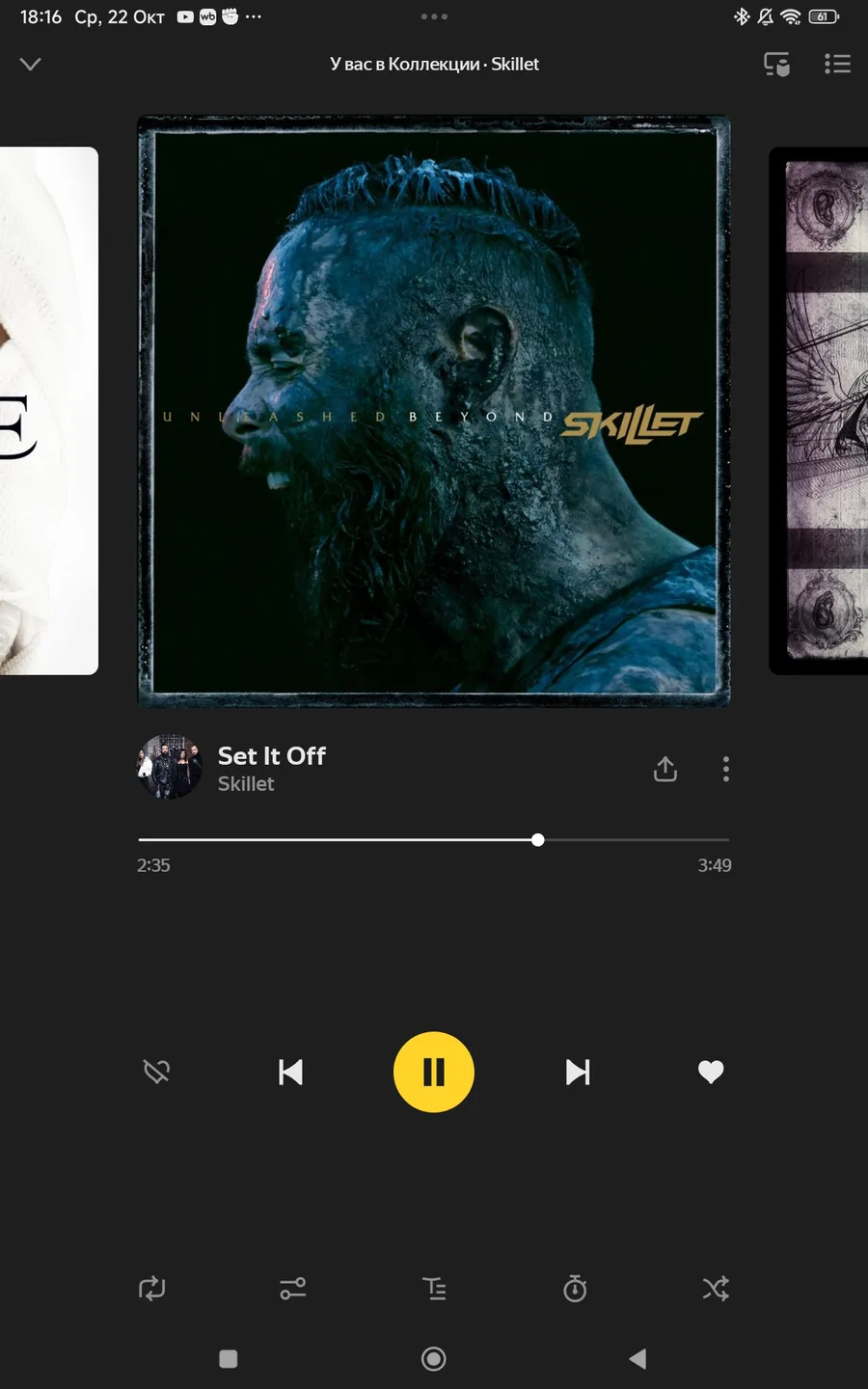
Task: Collapse the player with the down chevron
Action: click(x=30, y=64)
